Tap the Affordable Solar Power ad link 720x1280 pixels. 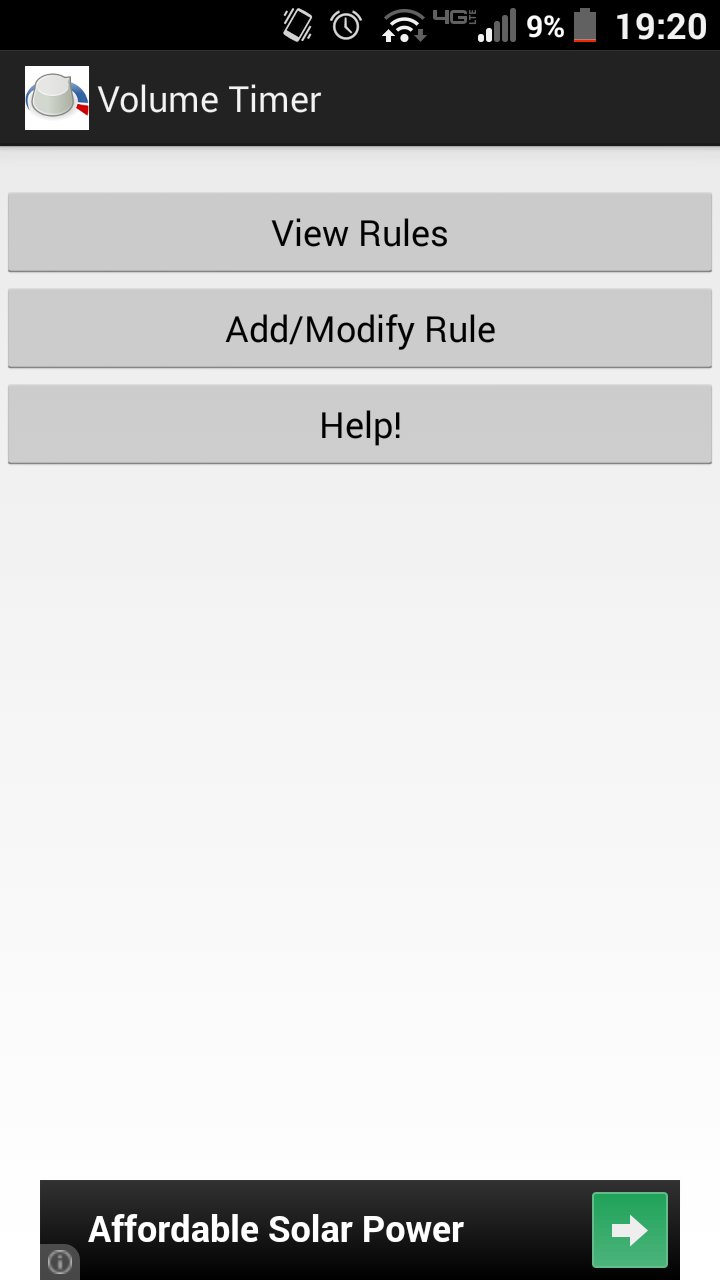click(x=276, y=1230)
